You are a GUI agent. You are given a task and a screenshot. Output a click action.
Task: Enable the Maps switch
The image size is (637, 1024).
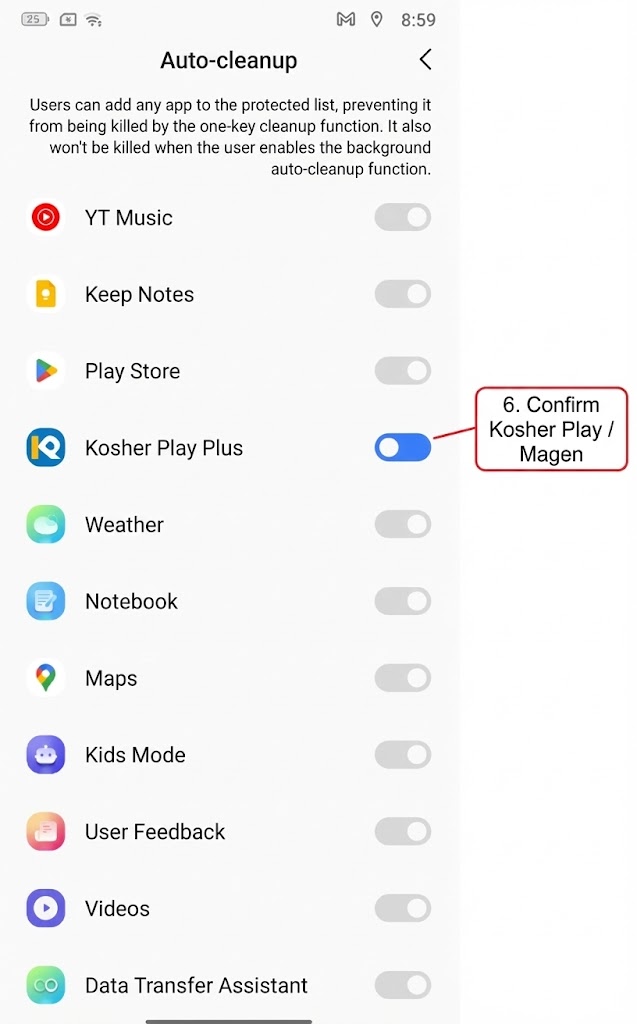[x=402, y=678]
